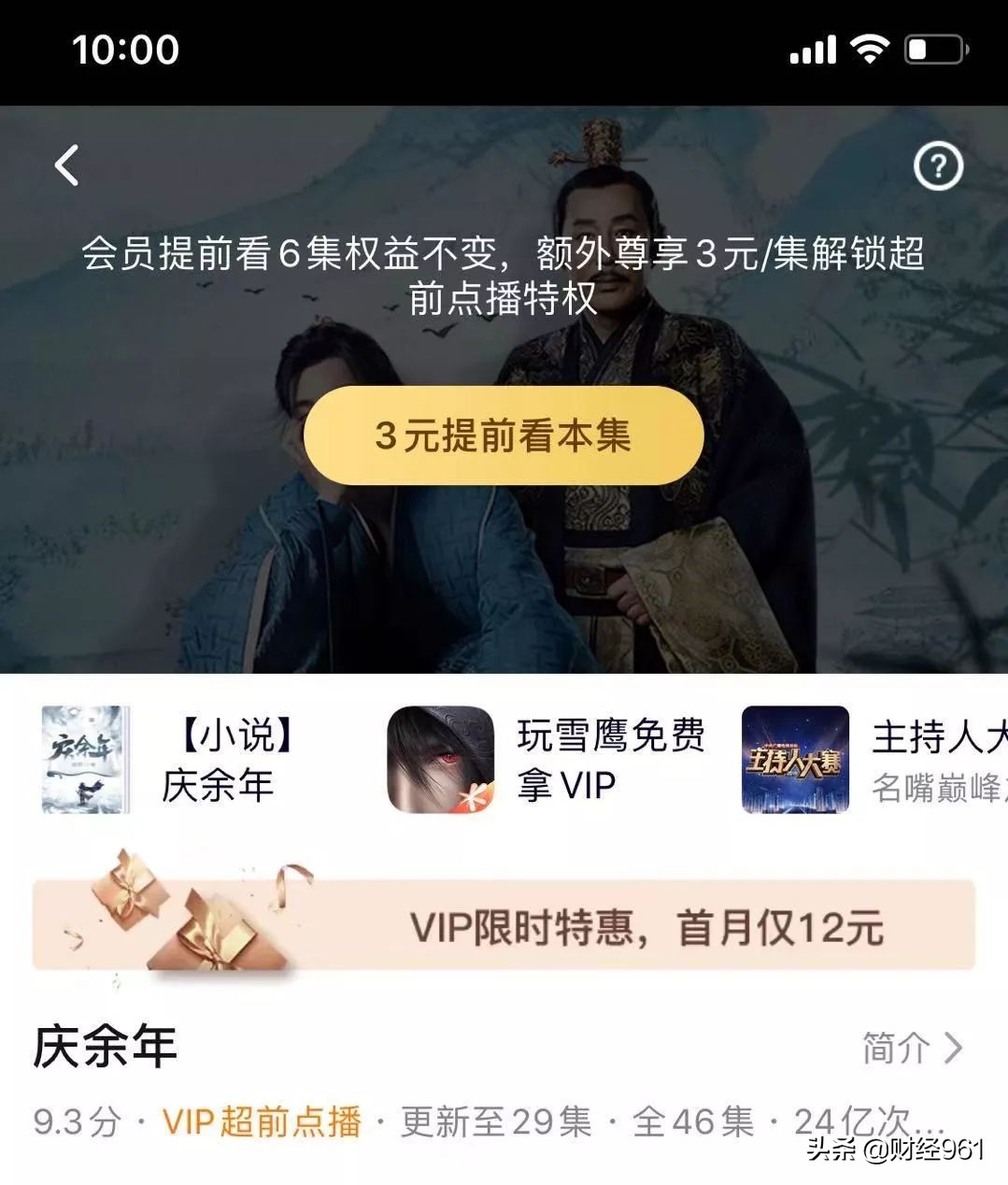This screenshot has height=1185, width=1008.
Task: Tap the 雪鹰 game app icon
Action: tap(439, 761)
